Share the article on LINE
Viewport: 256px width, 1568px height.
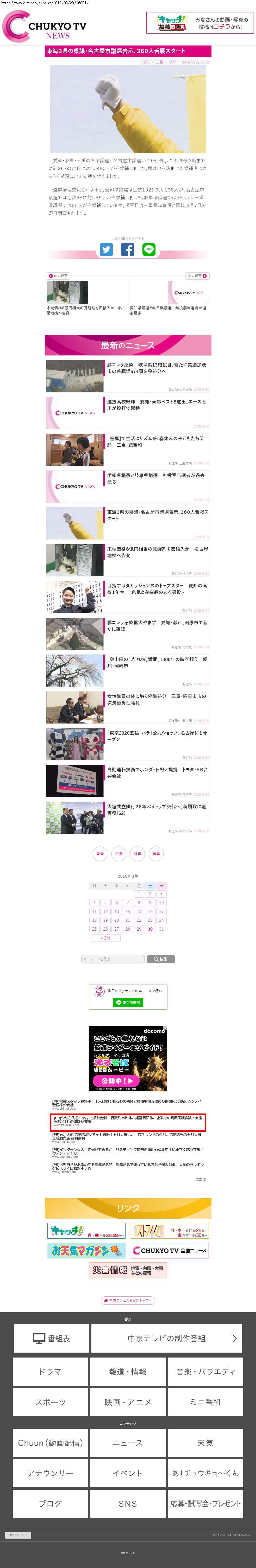click(149, 249)
